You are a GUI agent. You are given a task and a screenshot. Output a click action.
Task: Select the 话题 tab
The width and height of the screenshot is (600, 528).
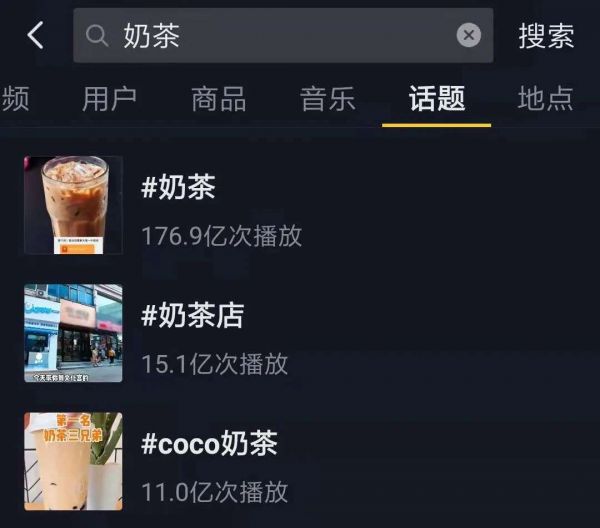[x=436, y=98]
